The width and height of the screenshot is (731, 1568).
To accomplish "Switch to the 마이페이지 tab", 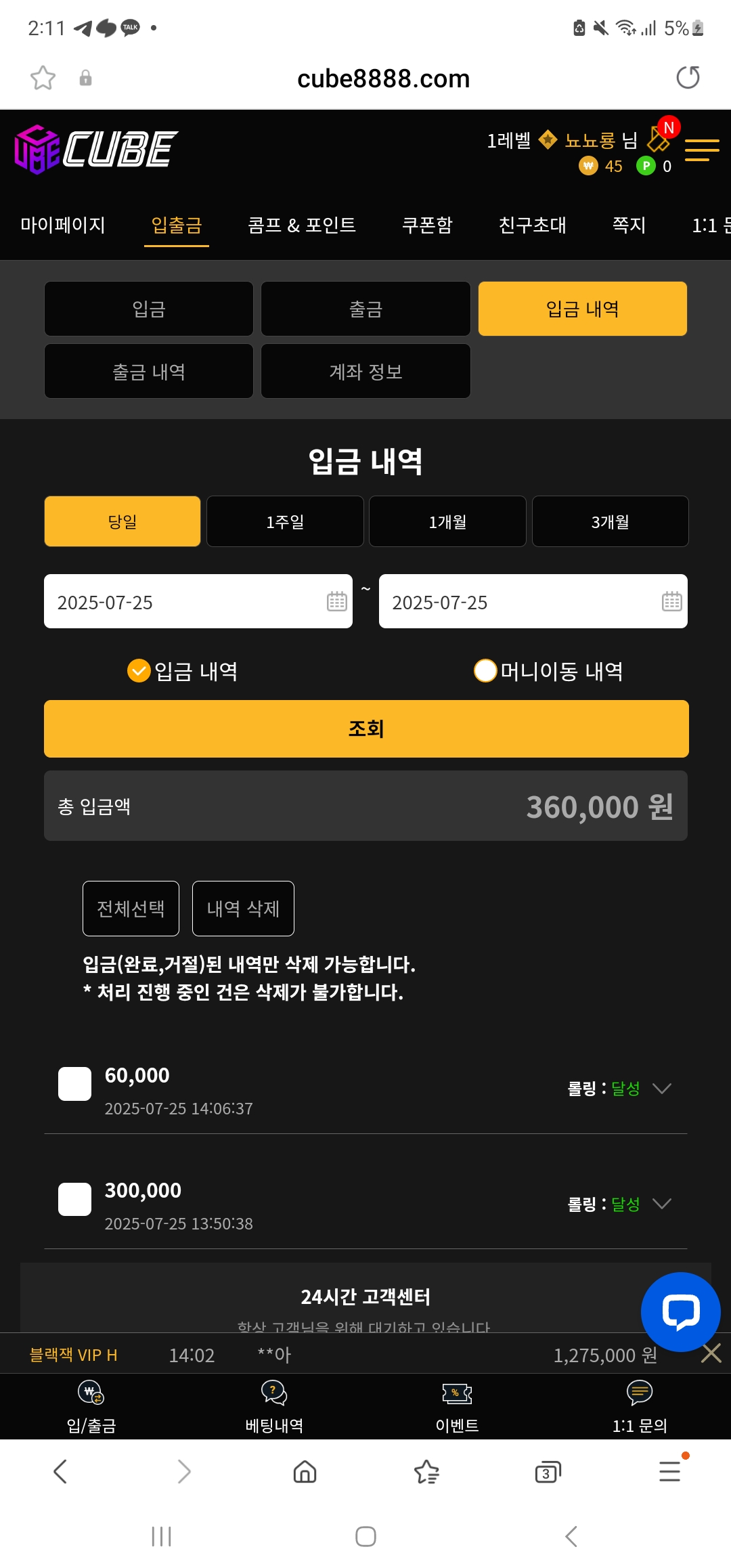I will (63, 225).
